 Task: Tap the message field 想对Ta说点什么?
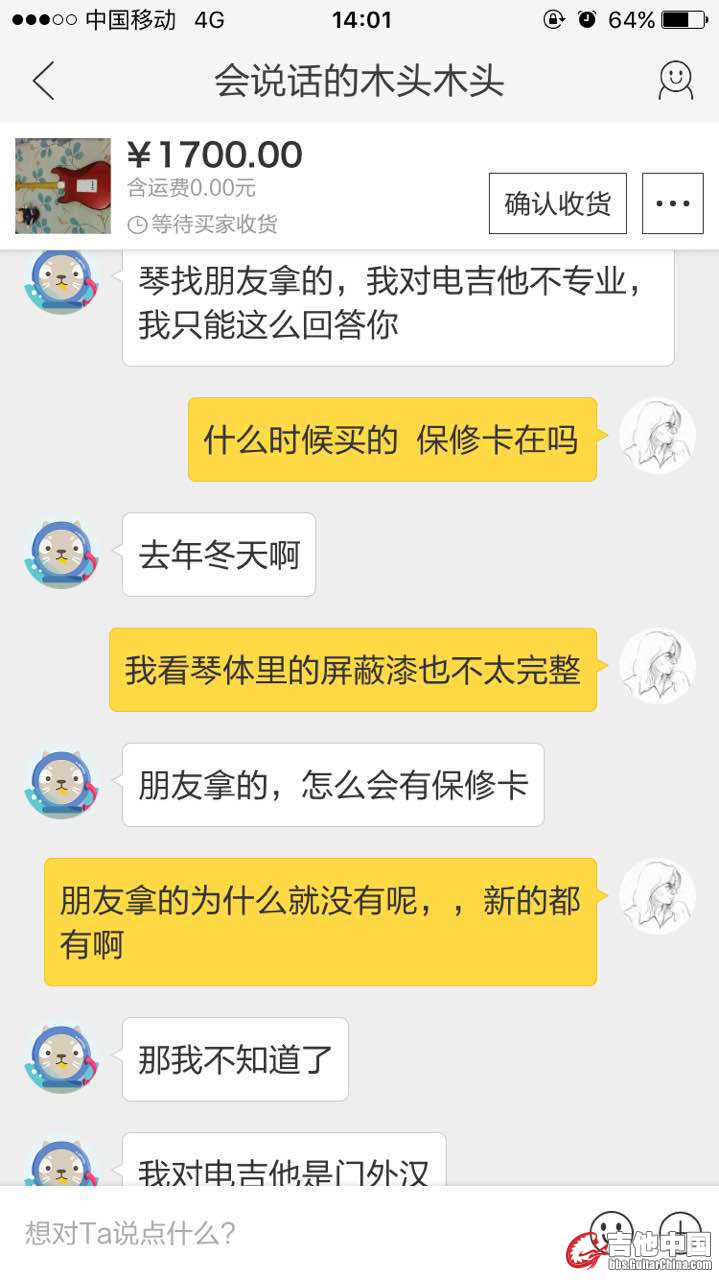(290, 1233)
